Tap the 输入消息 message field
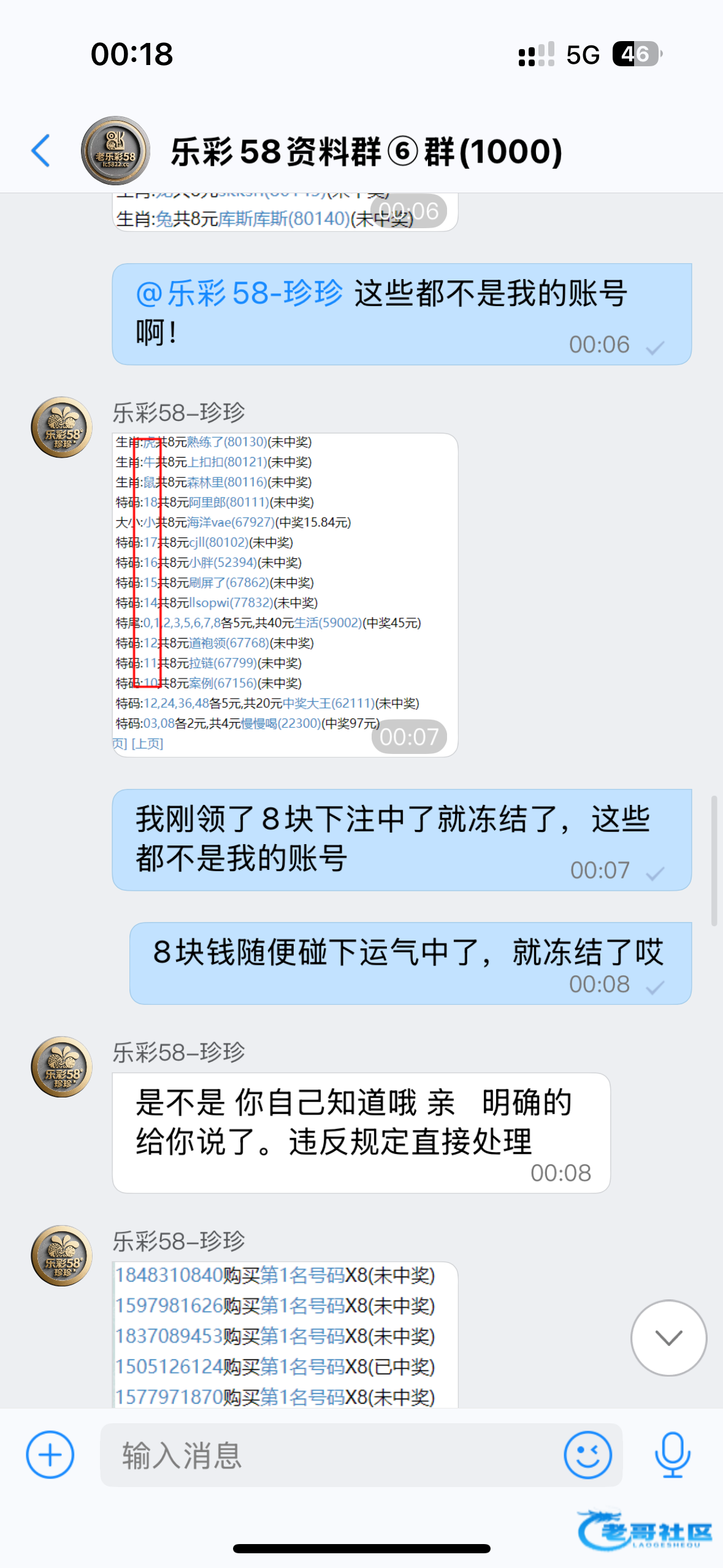This screenshot has width=723, height=1568. (331, 1455)
